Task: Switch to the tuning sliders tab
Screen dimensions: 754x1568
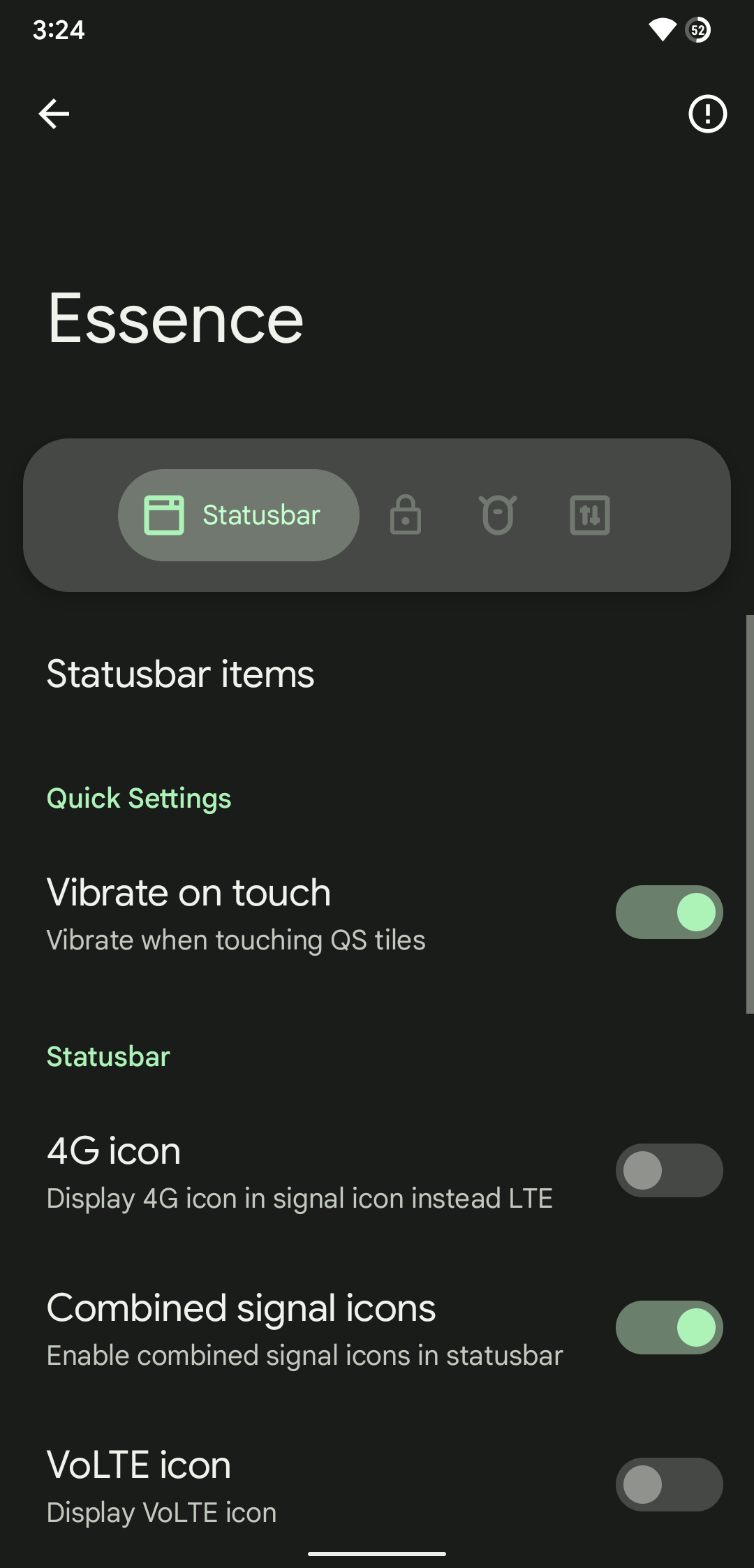Action: click(x=590, y=515)
